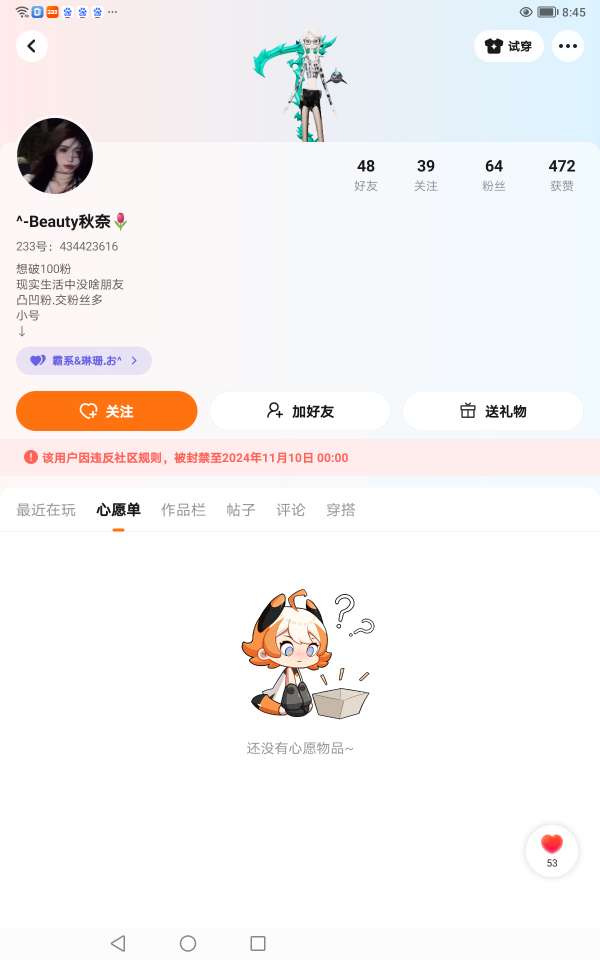Tap the 试穿 try-on button
600x960 pixels.
point(509,46)
